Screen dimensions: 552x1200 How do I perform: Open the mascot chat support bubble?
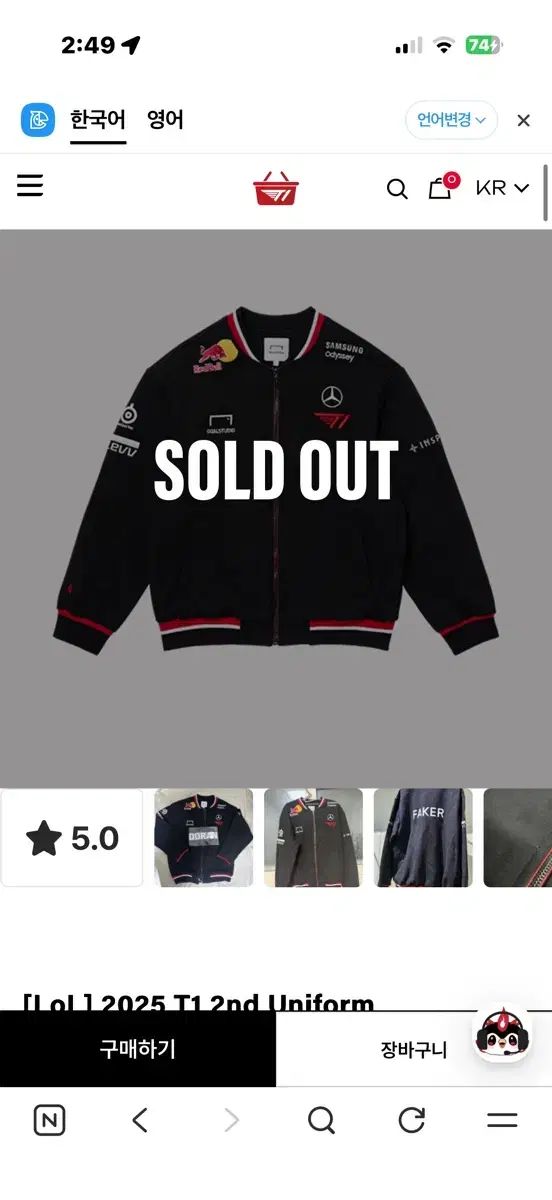coord(502,1036)
